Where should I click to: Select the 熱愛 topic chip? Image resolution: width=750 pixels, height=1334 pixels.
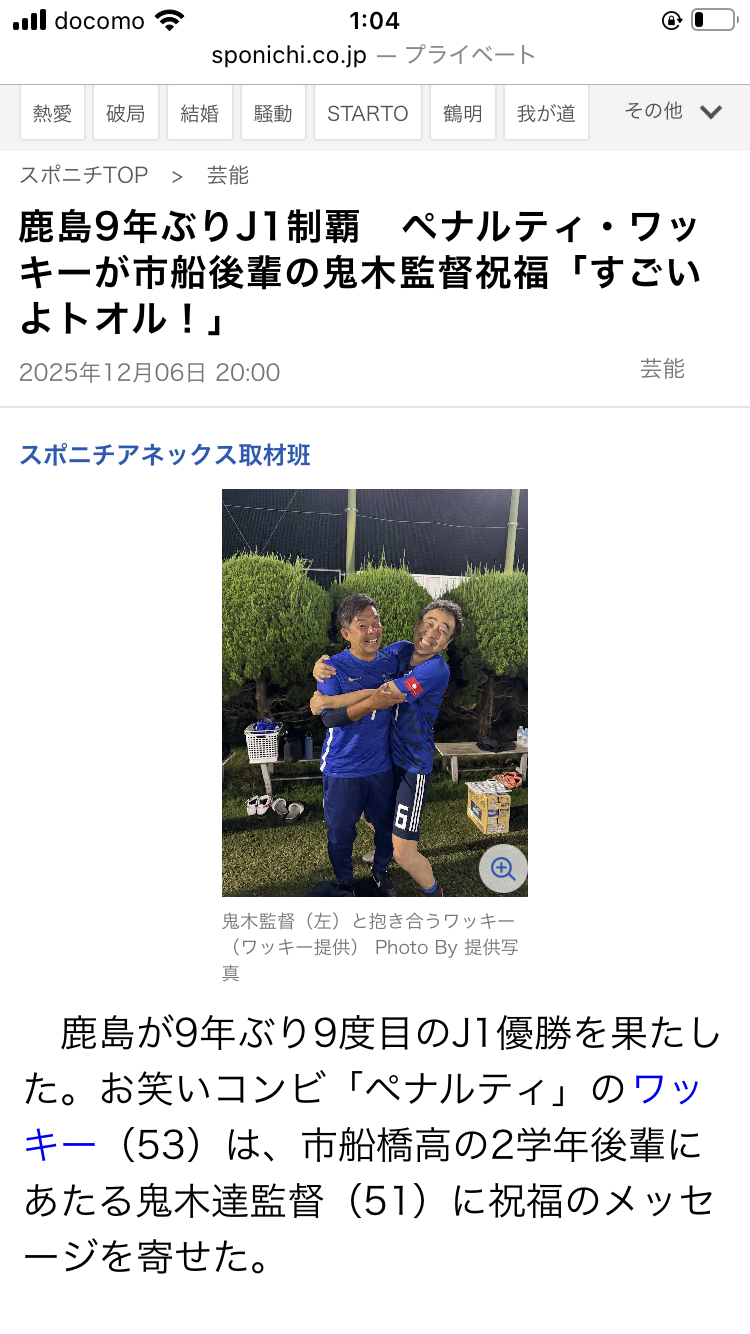(x=52, y=113)
